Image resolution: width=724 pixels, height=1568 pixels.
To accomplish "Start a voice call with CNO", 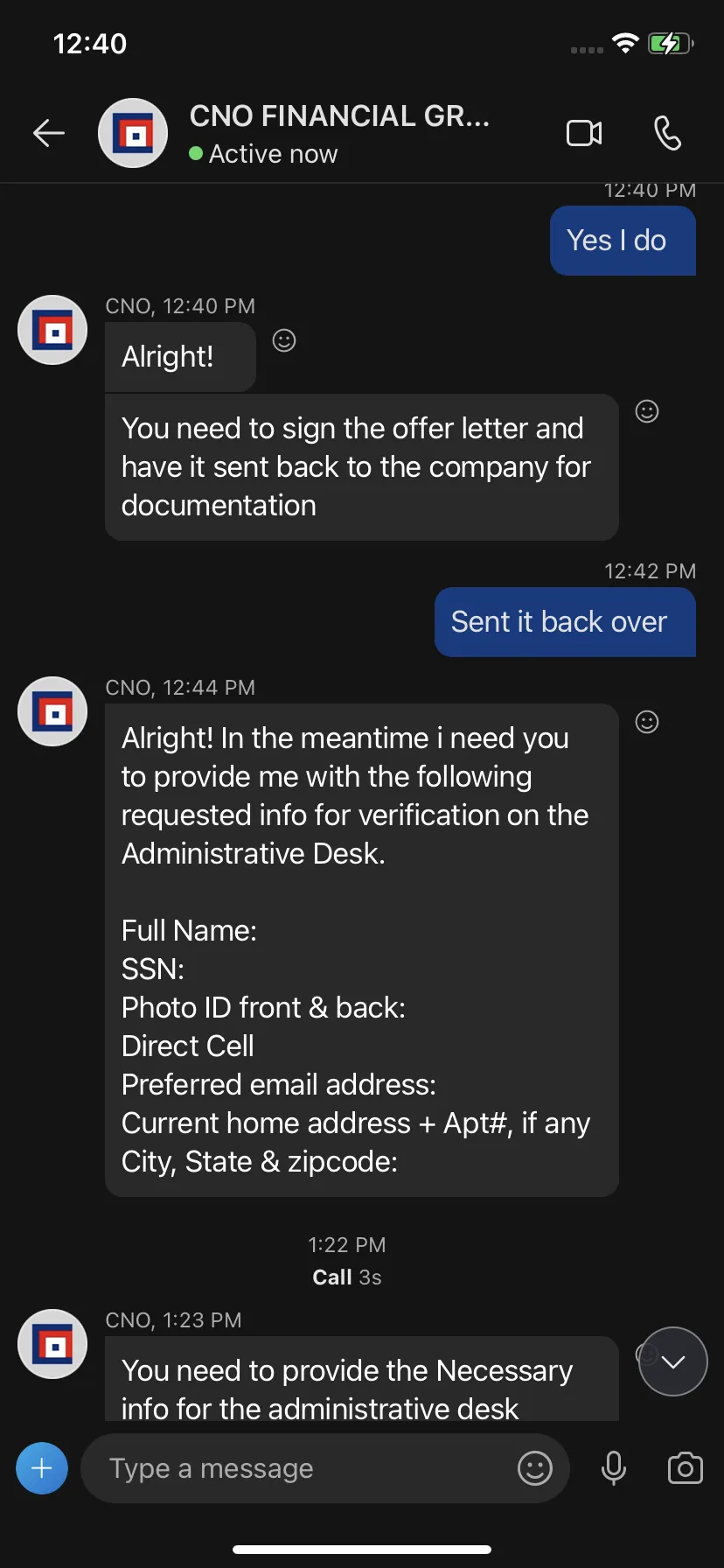I will point(667,133).
